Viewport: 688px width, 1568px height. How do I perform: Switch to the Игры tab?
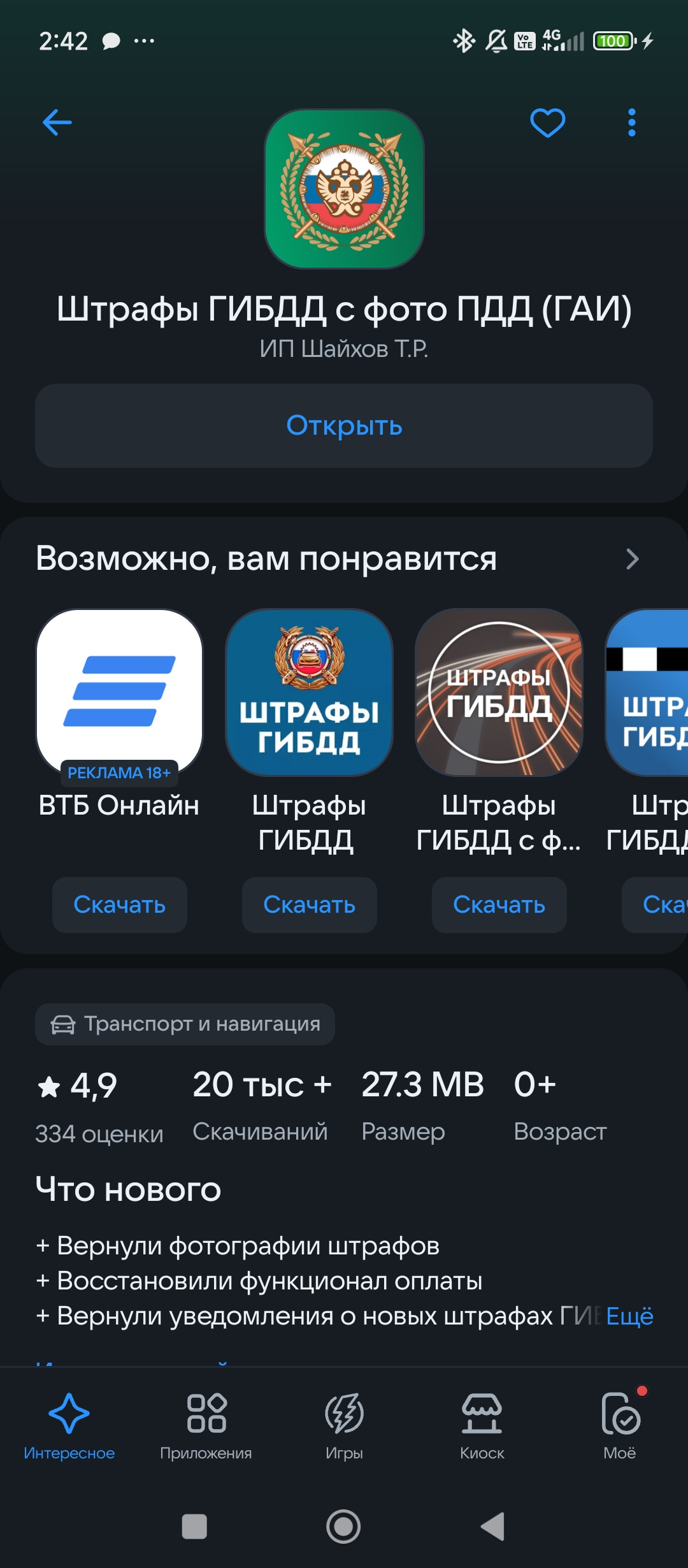344,1426
